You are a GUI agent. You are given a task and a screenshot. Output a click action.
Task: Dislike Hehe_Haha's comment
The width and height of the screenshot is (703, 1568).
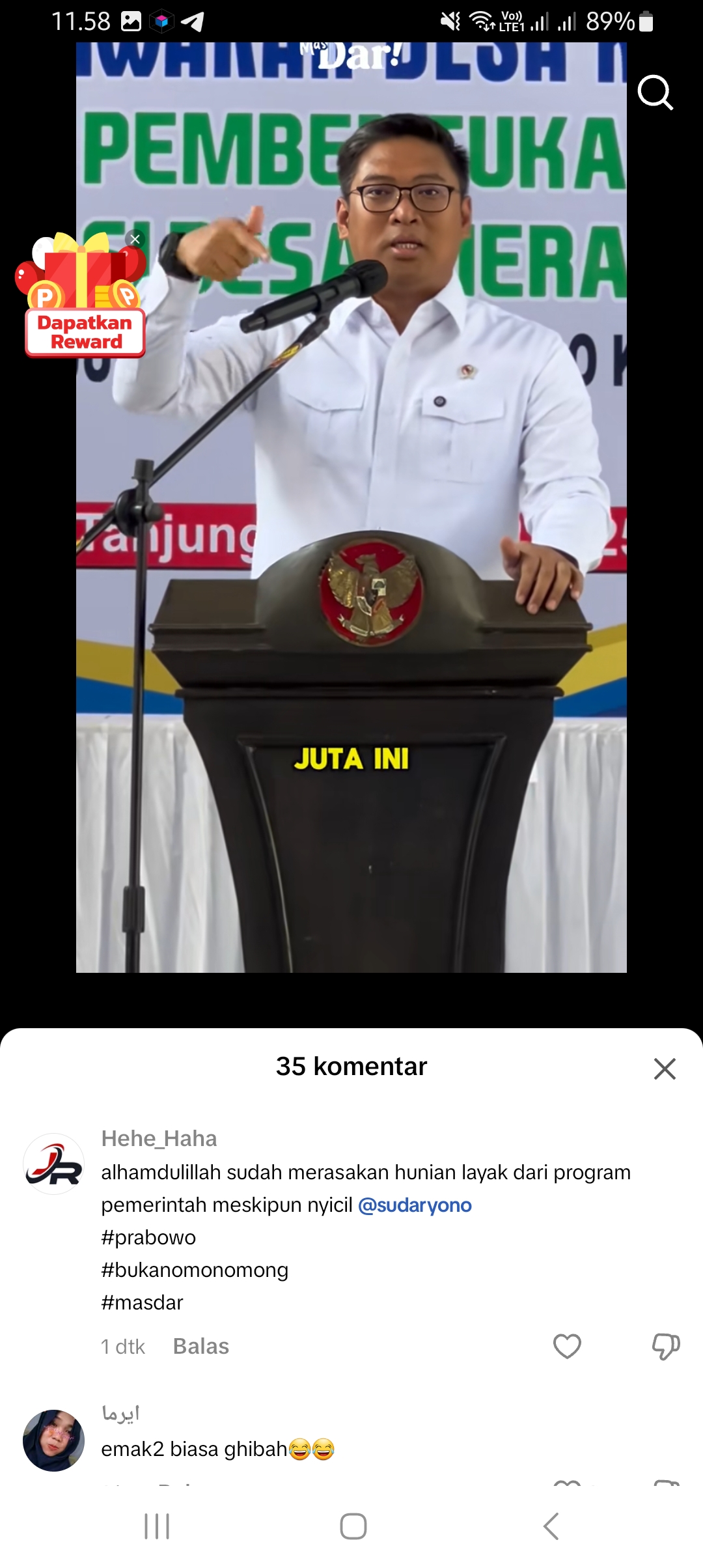[666, 1346]
